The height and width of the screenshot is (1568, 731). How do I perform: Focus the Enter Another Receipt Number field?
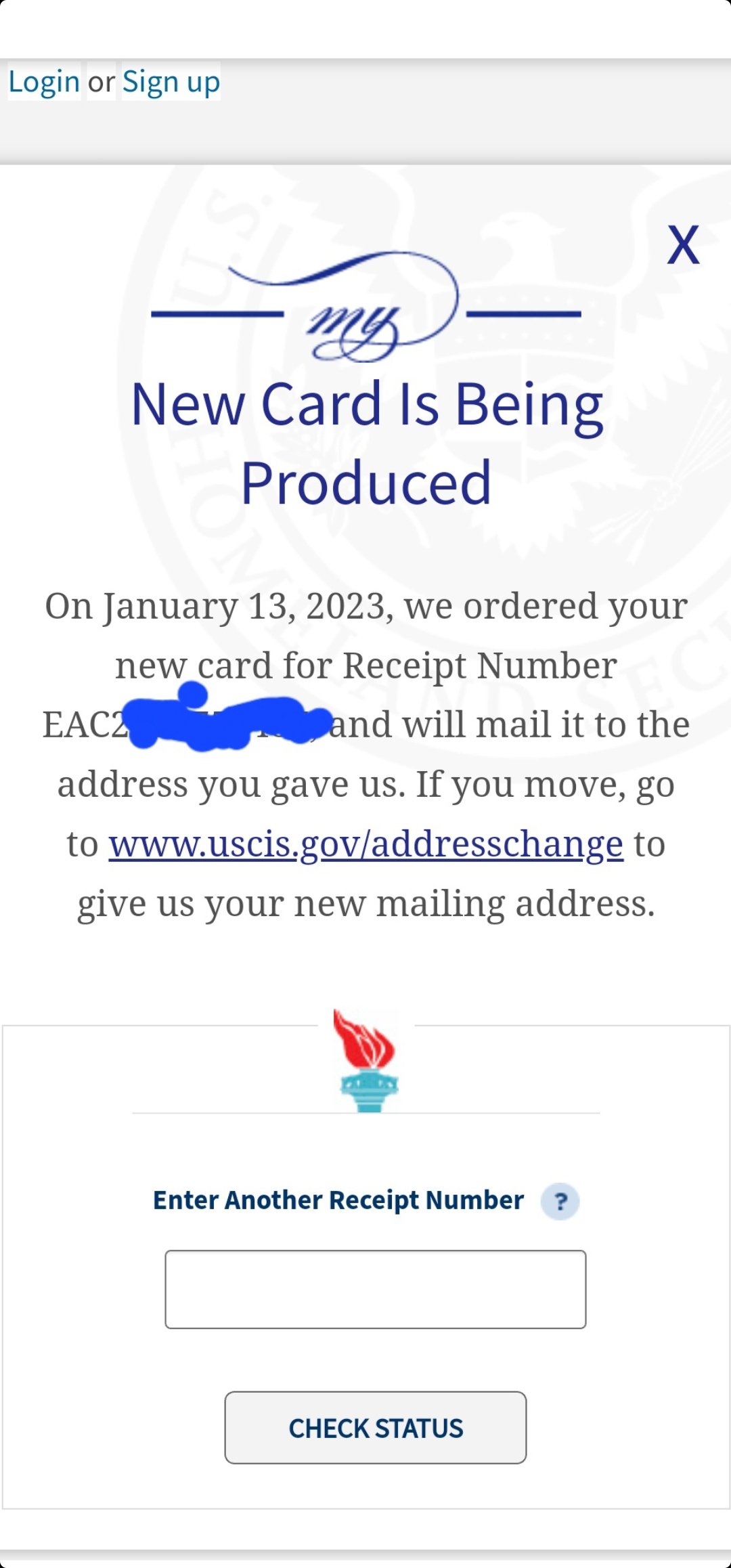pos(376,1290)
